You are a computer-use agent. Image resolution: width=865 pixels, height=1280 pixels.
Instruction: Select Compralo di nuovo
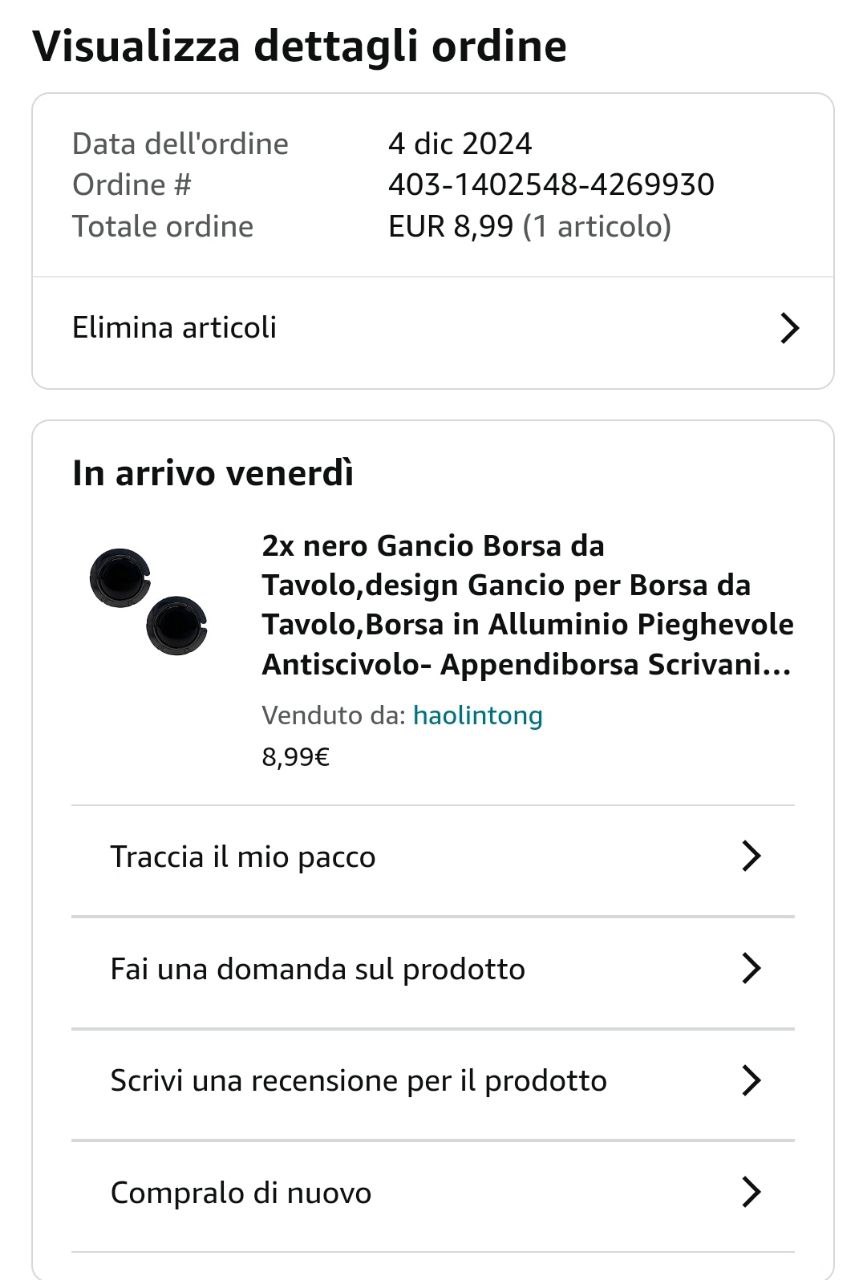pos(432,1193)
